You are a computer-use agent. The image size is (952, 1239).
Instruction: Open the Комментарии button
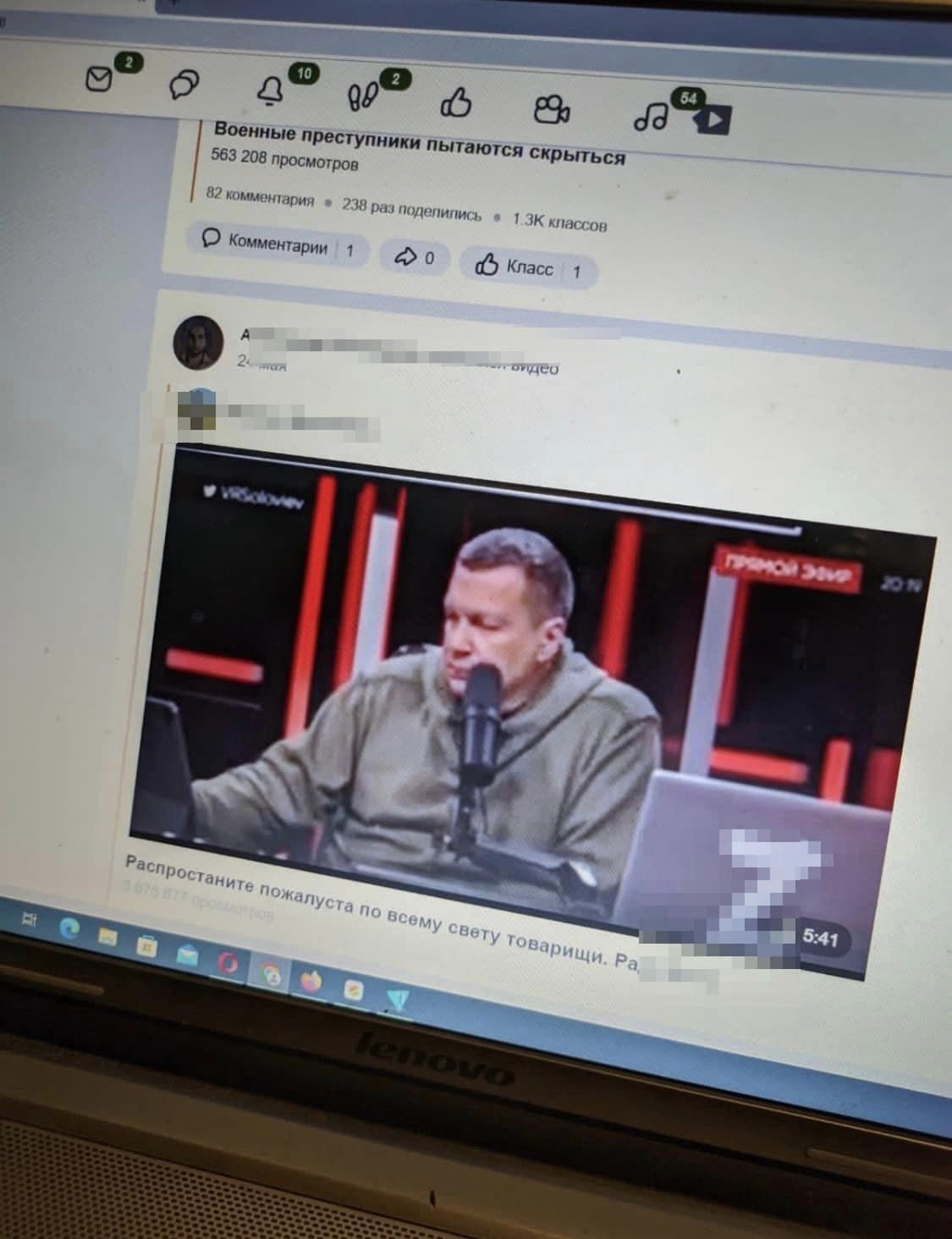pyautogui.click(x=271, y=246)
